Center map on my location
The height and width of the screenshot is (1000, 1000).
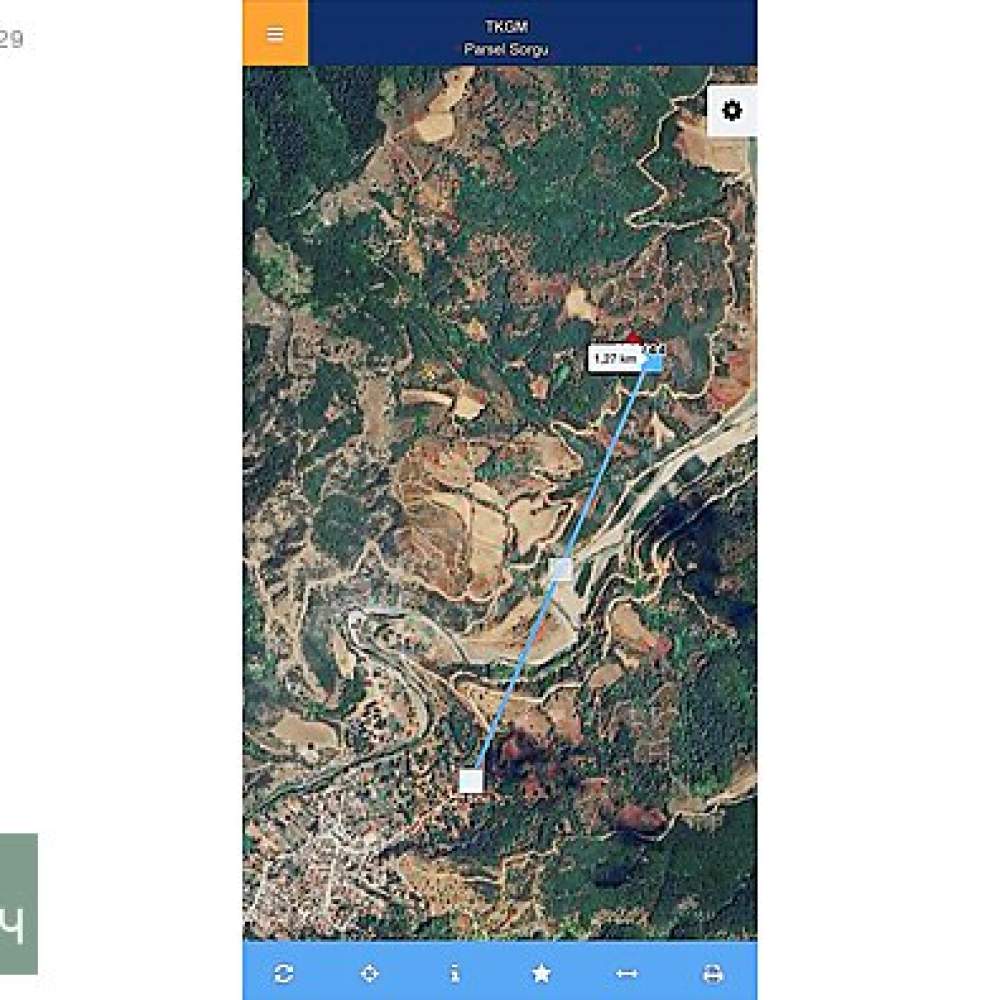(370, 972)
